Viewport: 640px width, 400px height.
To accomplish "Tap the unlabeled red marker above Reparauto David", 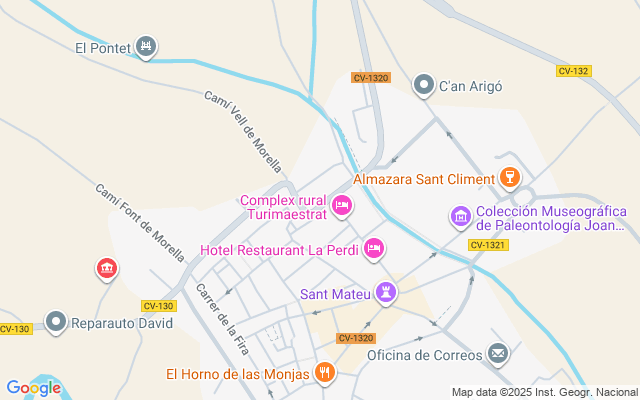I will tap(107, 268).
